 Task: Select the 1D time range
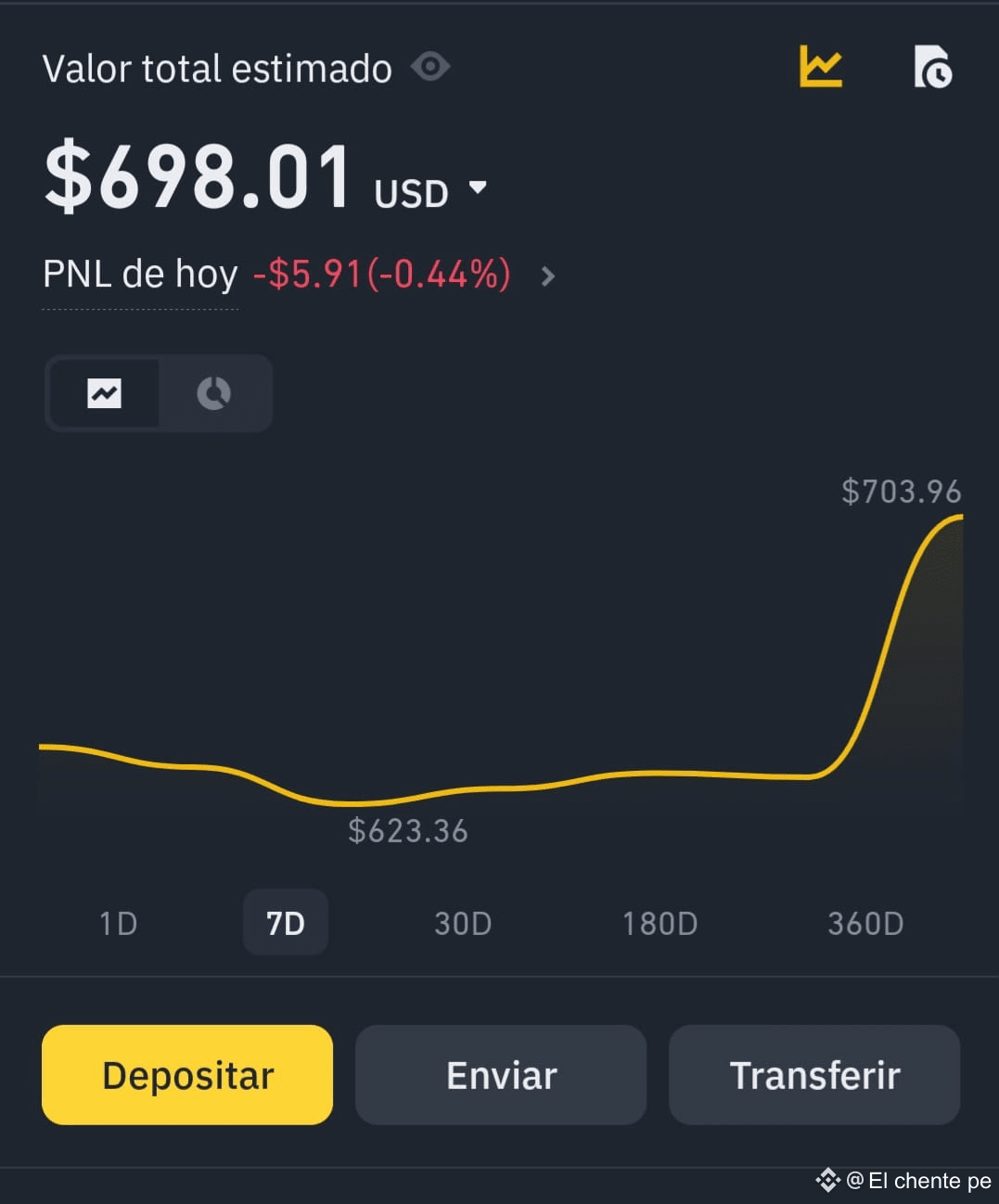[x=119, y=923]
